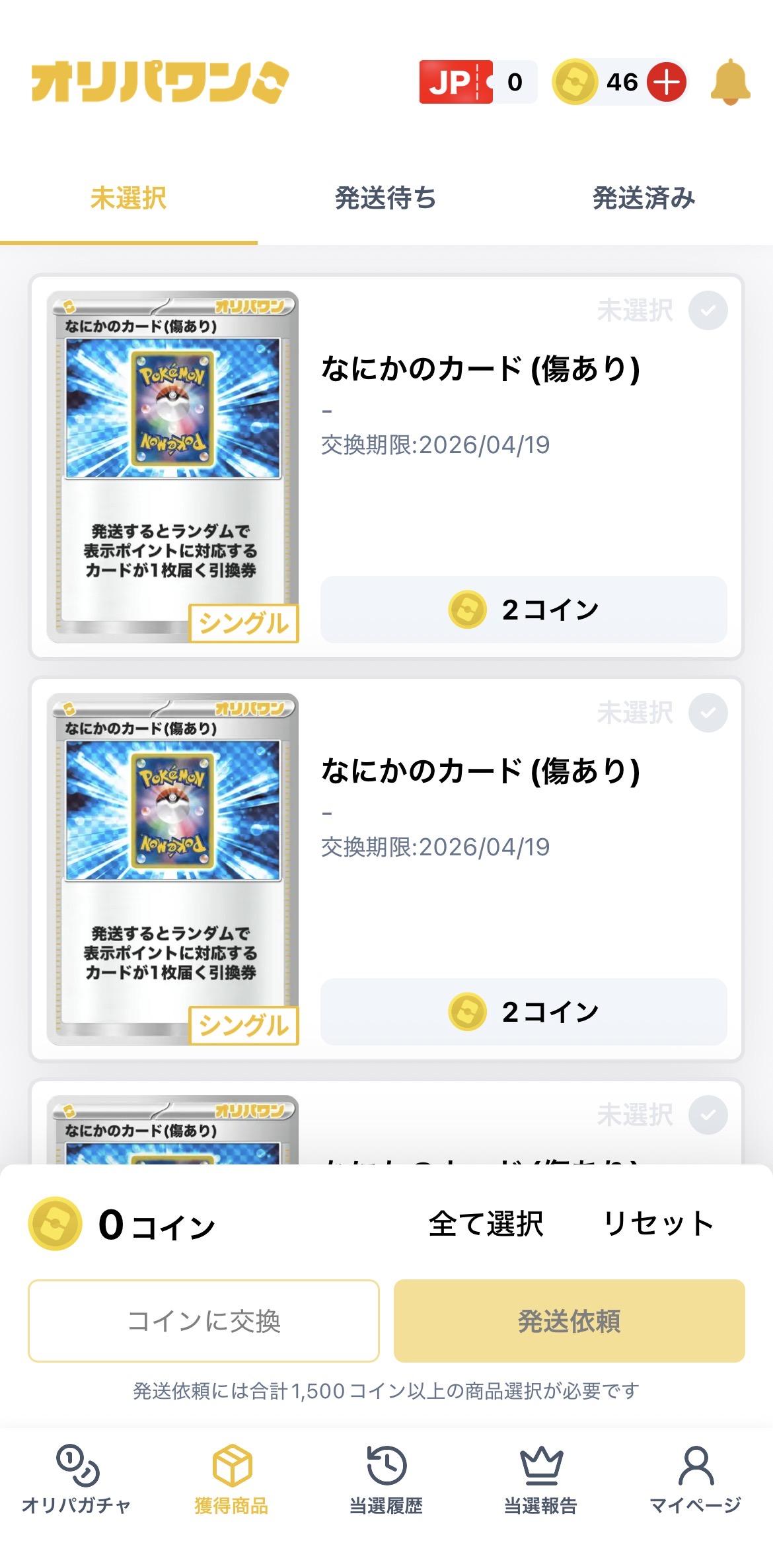Tap リセット to clear selection
Image resolution: width=773 pixels, height=1568 pixels.
click(659, 1224)
